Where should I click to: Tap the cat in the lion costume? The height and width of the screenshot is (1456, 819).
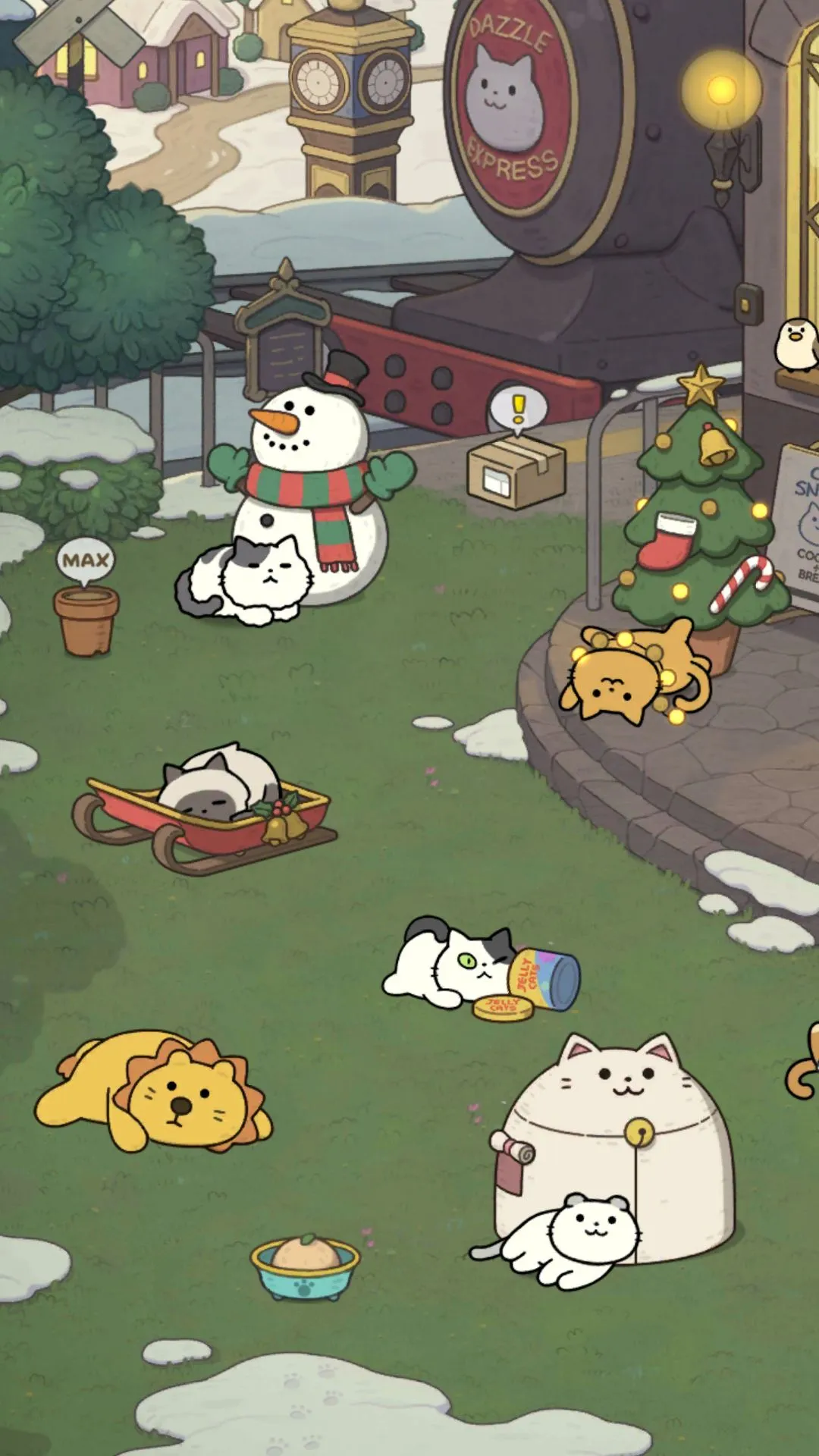pos(159,1090)
